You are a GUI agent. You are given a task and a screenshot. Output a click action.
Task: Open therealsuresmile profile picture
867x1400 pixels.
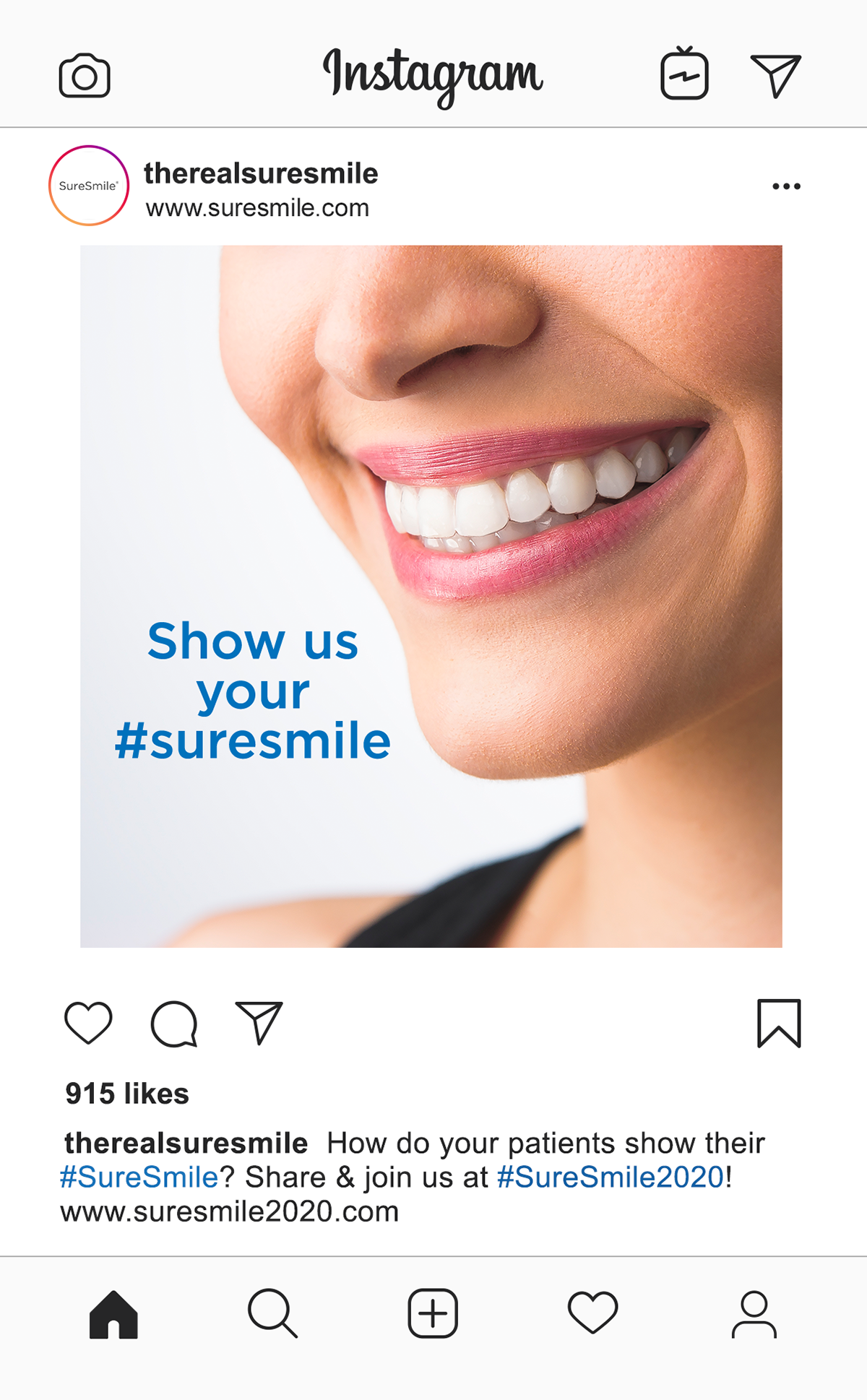click(89, 186)
